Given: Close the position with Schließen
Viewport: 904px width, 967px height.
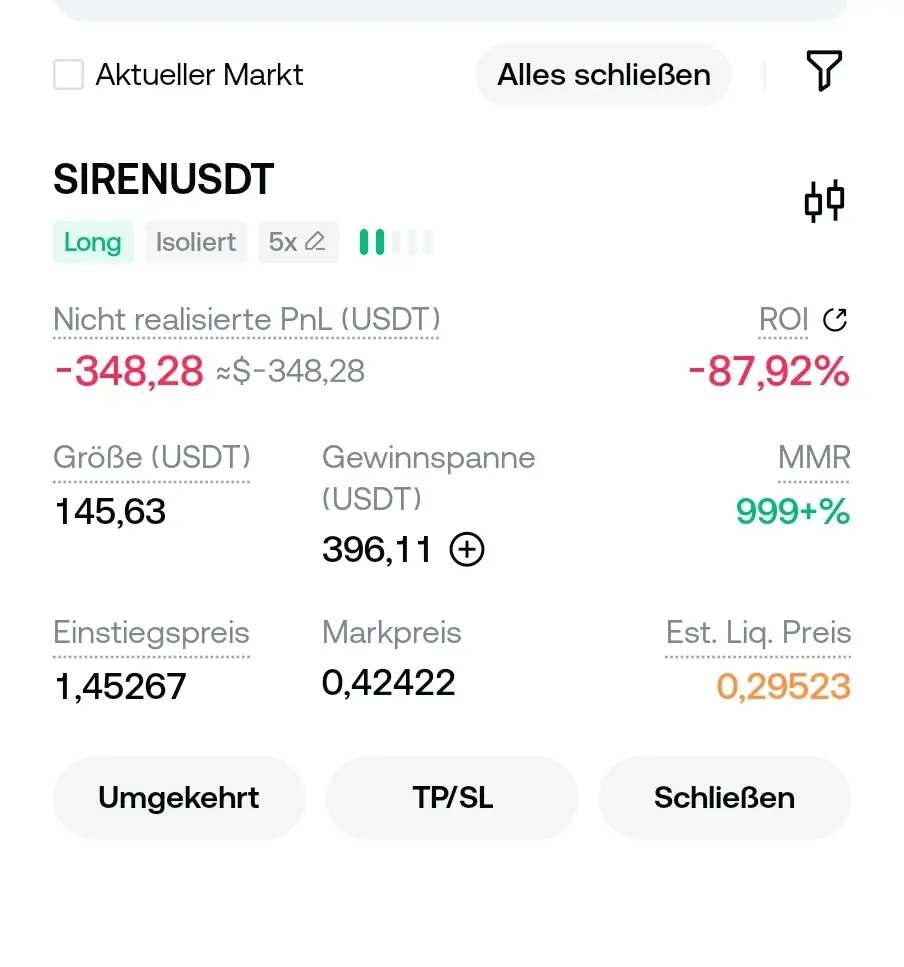Looking at the screenshot, I should 724,798.
